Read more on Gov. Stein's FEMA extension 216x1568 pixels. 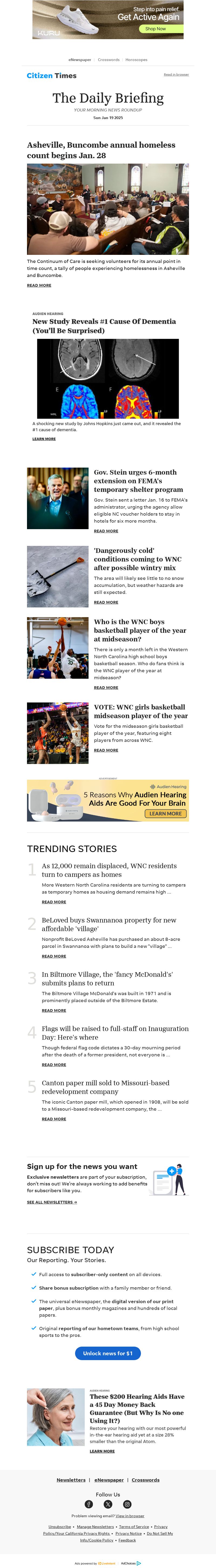tap(106, 531)
